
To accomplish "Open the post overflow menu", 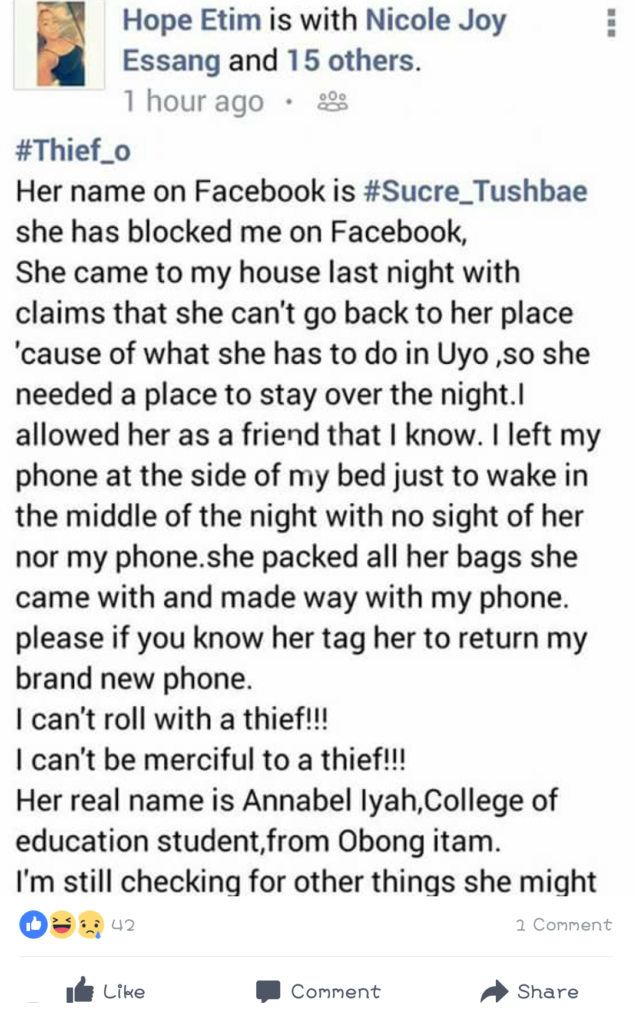I will [611, 22].
